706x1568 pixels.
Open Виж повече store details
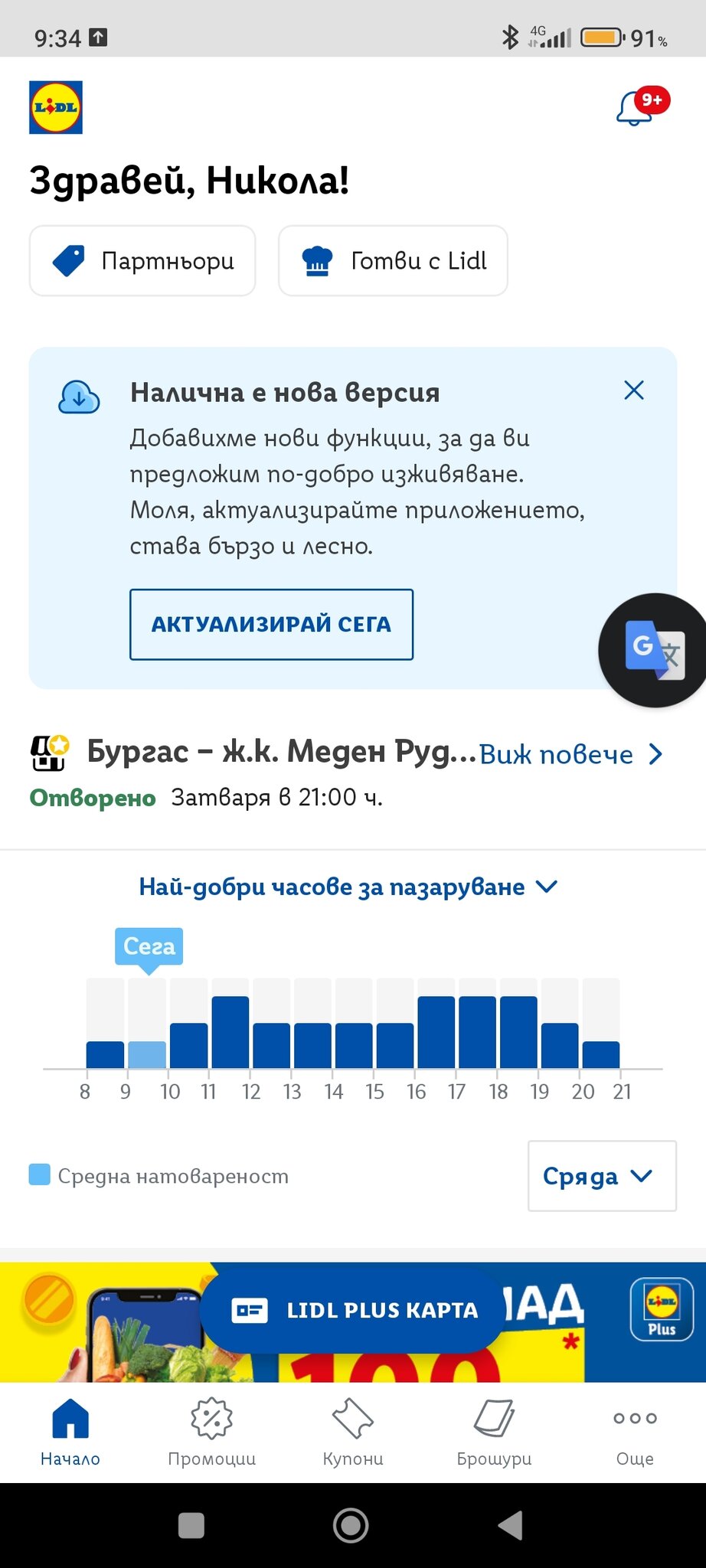(x=570, y=755)
